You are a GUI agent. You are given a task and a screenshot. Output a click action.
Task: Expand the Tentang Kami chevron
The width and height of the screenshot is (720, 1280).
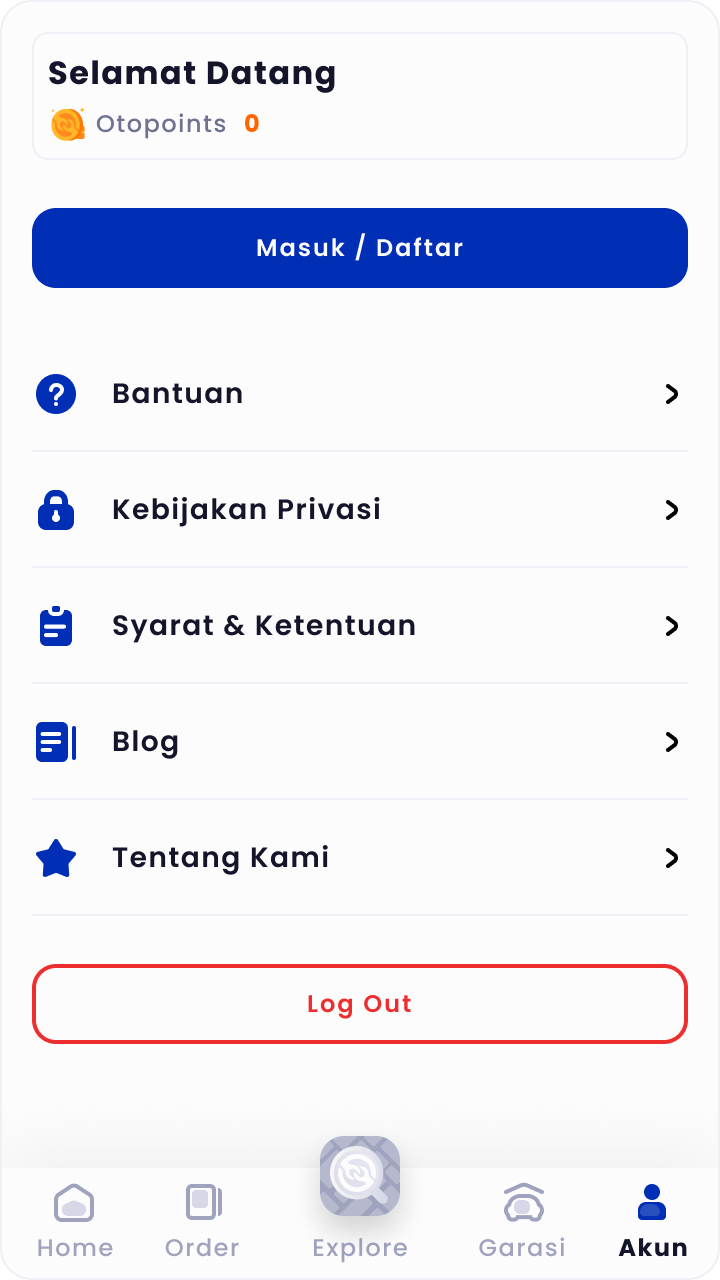point(670,857)
